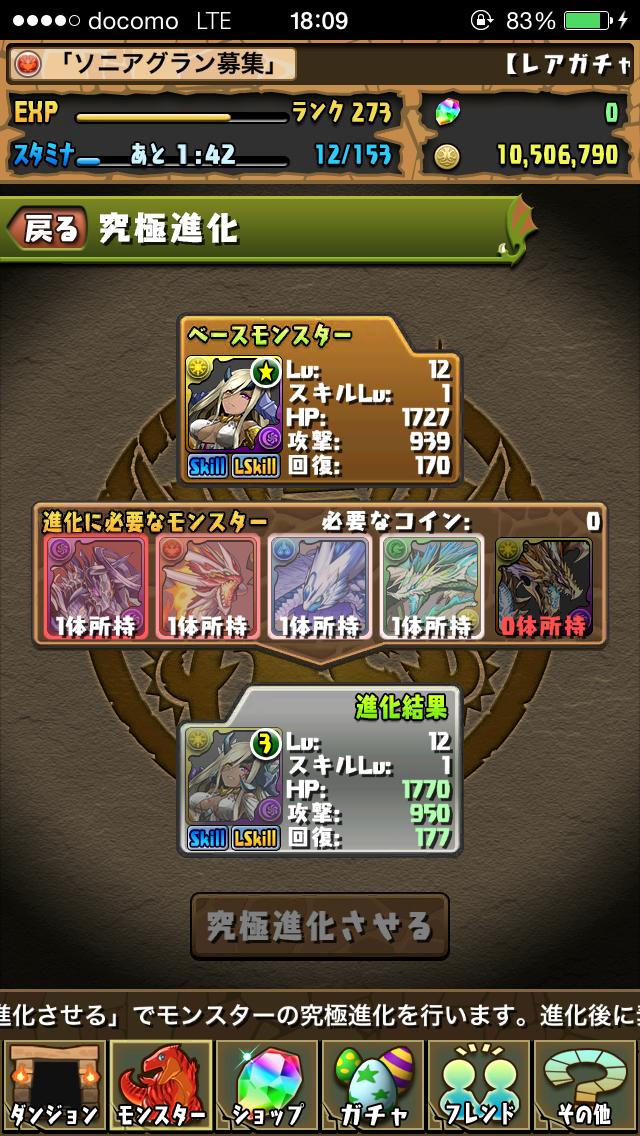The image size is (640, 1136).
Task: Open the base monster portrait
Action: (231, 405)
